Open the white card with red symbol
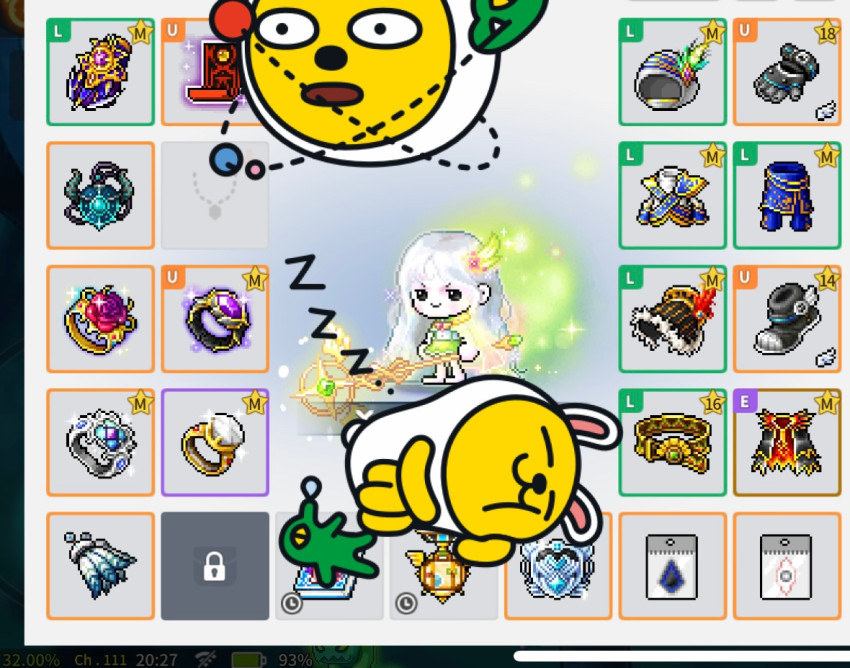 click(787, 566)
